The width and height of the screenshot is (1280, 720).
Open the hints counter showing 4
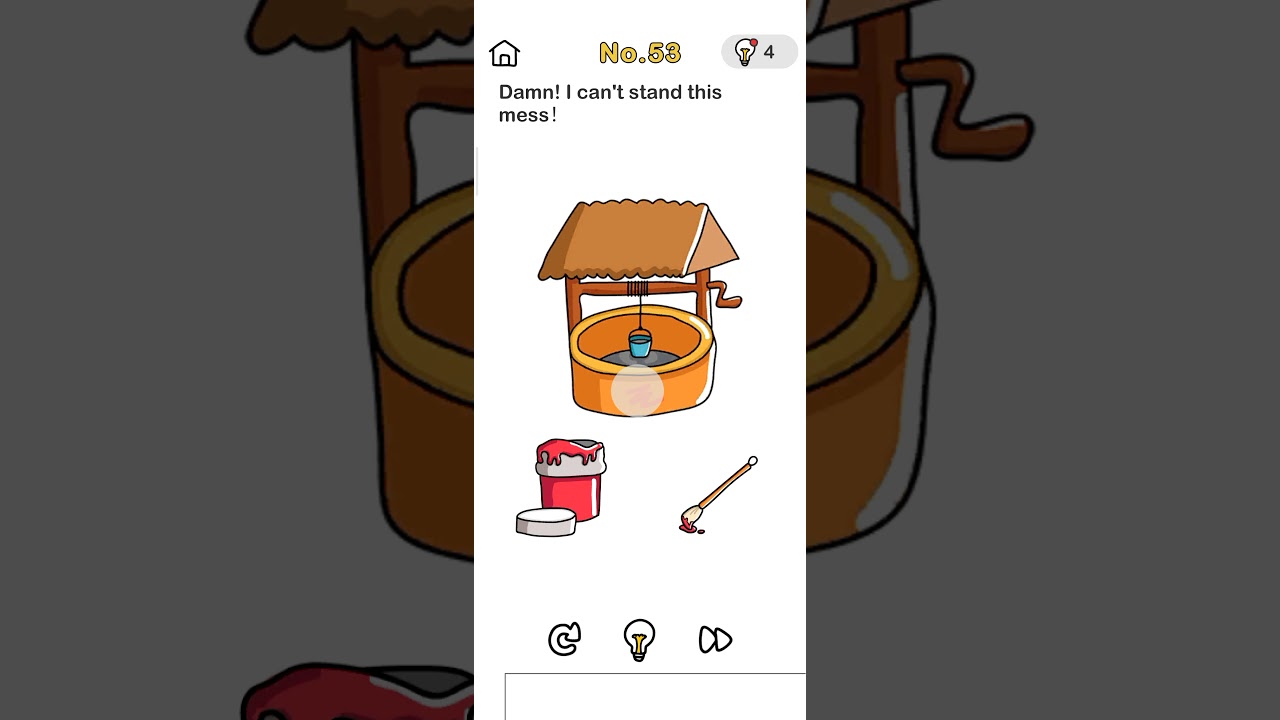759,52
